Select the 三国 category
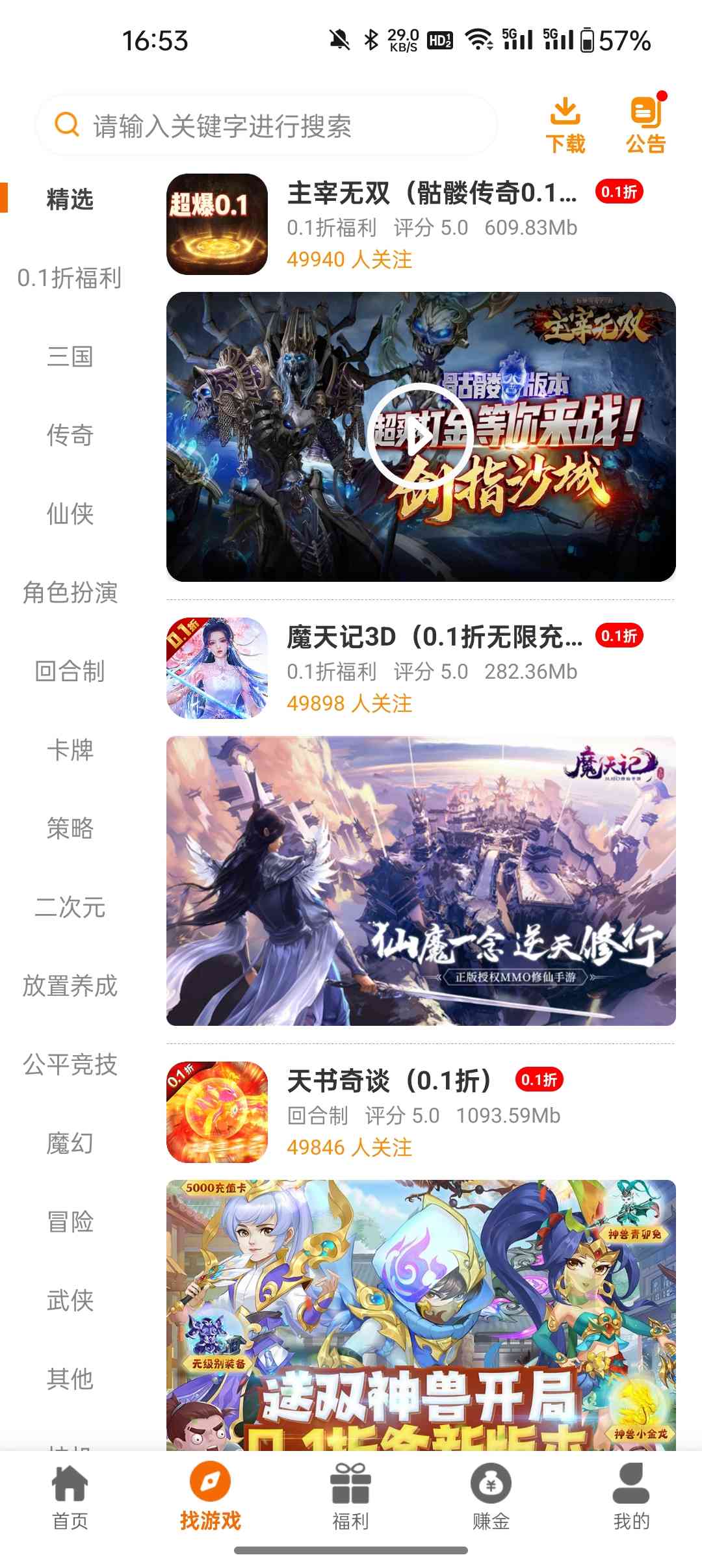The height and width of the screenshot is (1568, 702). [70, 357]
